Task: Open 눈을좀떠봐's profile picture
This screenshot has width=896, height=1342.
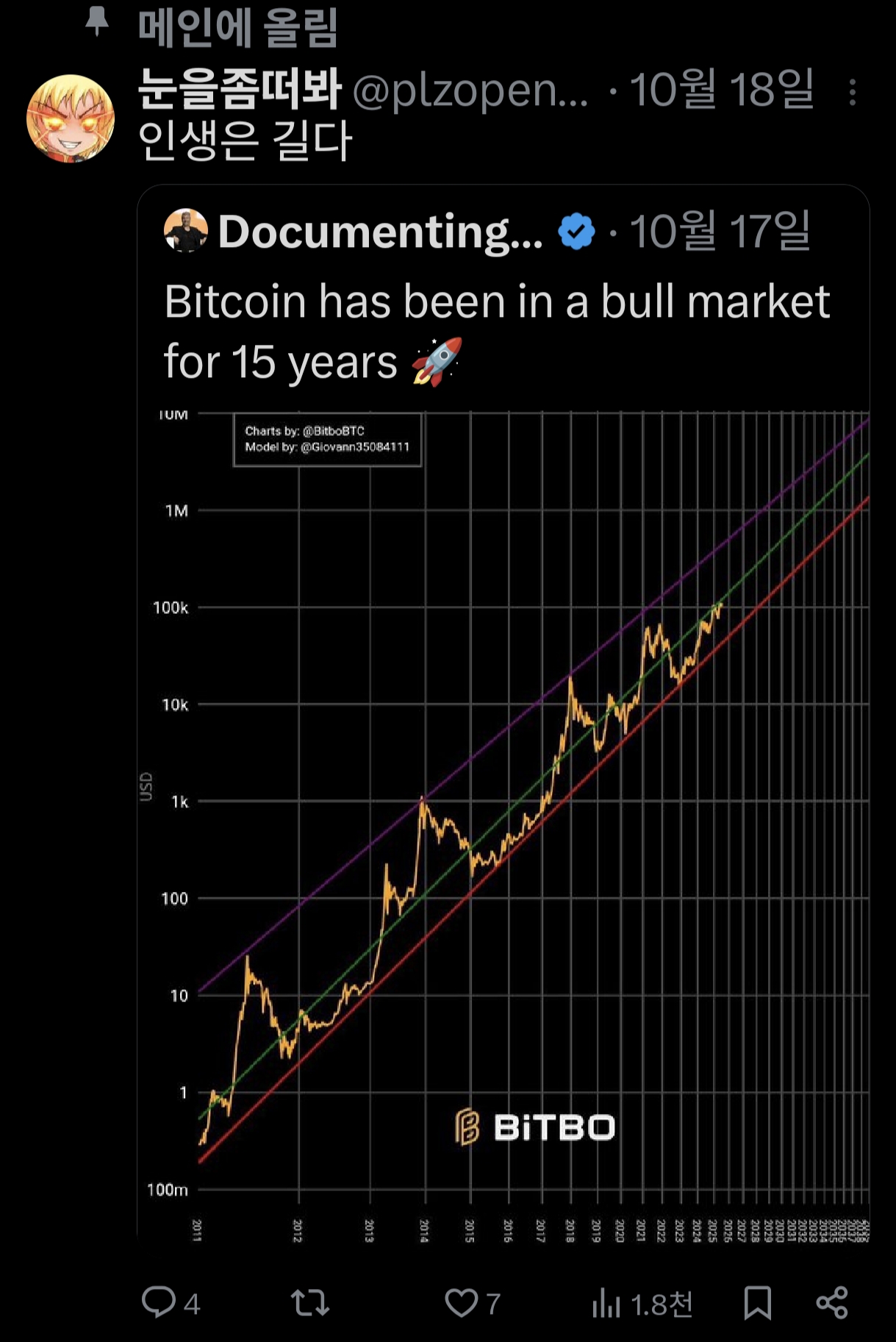Action: point(71,118)
